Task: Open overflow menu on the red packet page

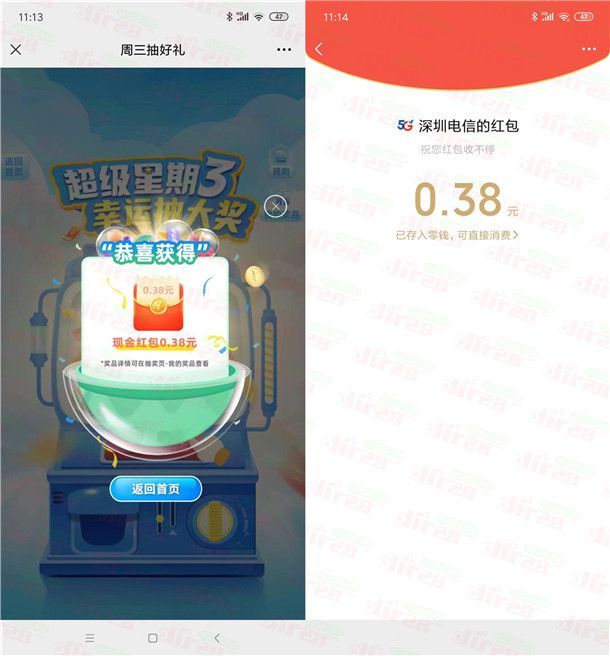Action: tap(589, 49)
